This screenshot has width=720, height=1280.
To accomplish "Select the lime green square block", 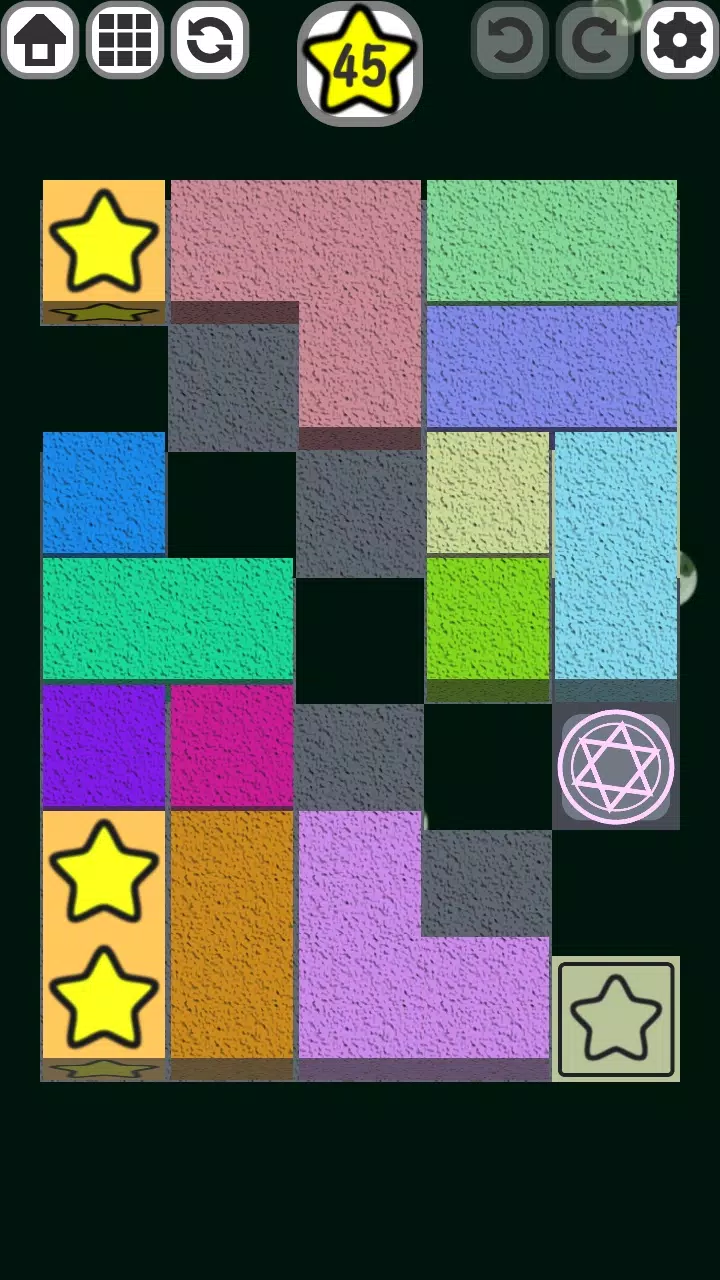I will [x=488, y=618].
